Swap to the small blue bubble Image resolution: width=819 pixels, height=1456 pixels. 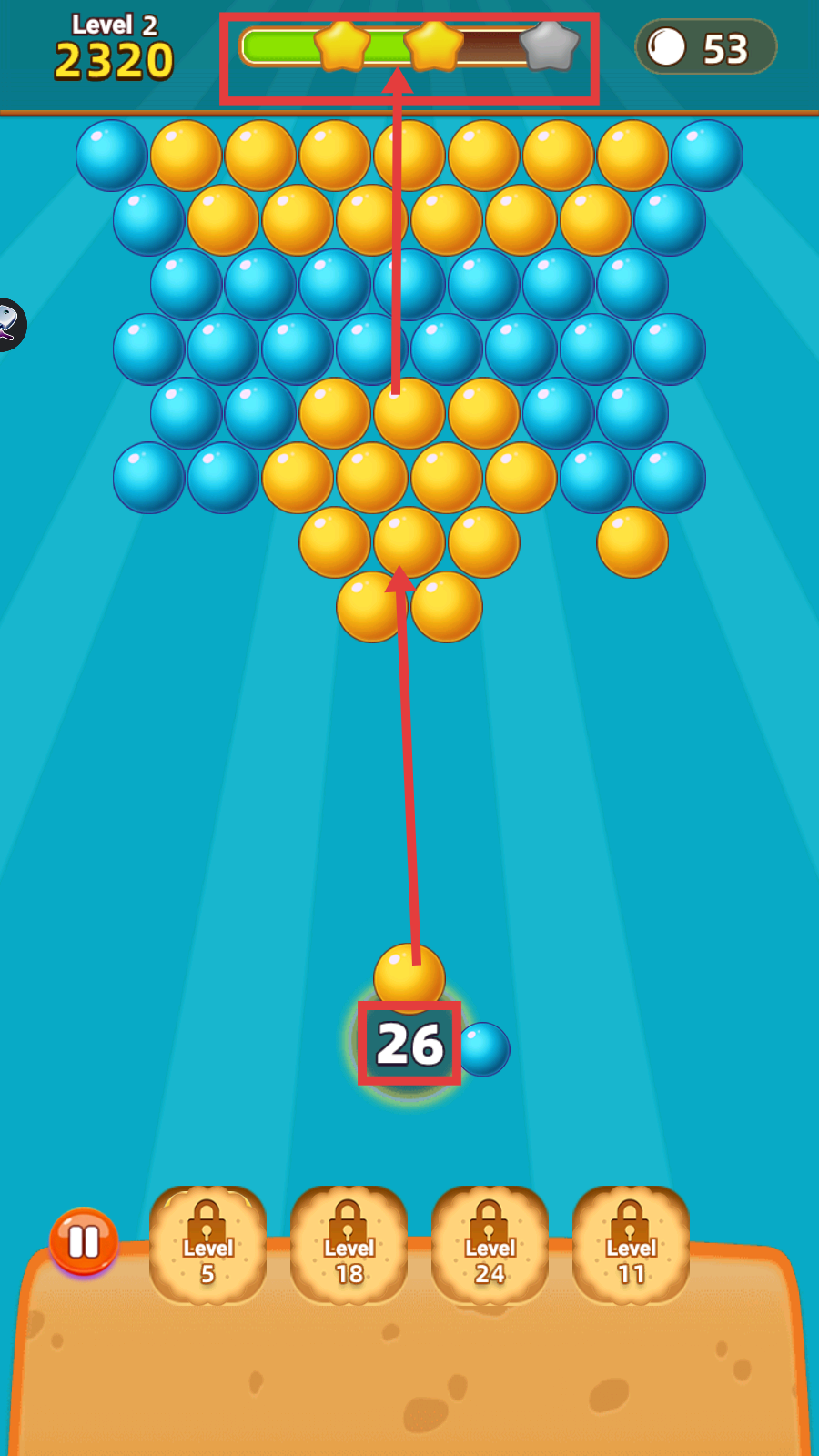coord(483,1048)
